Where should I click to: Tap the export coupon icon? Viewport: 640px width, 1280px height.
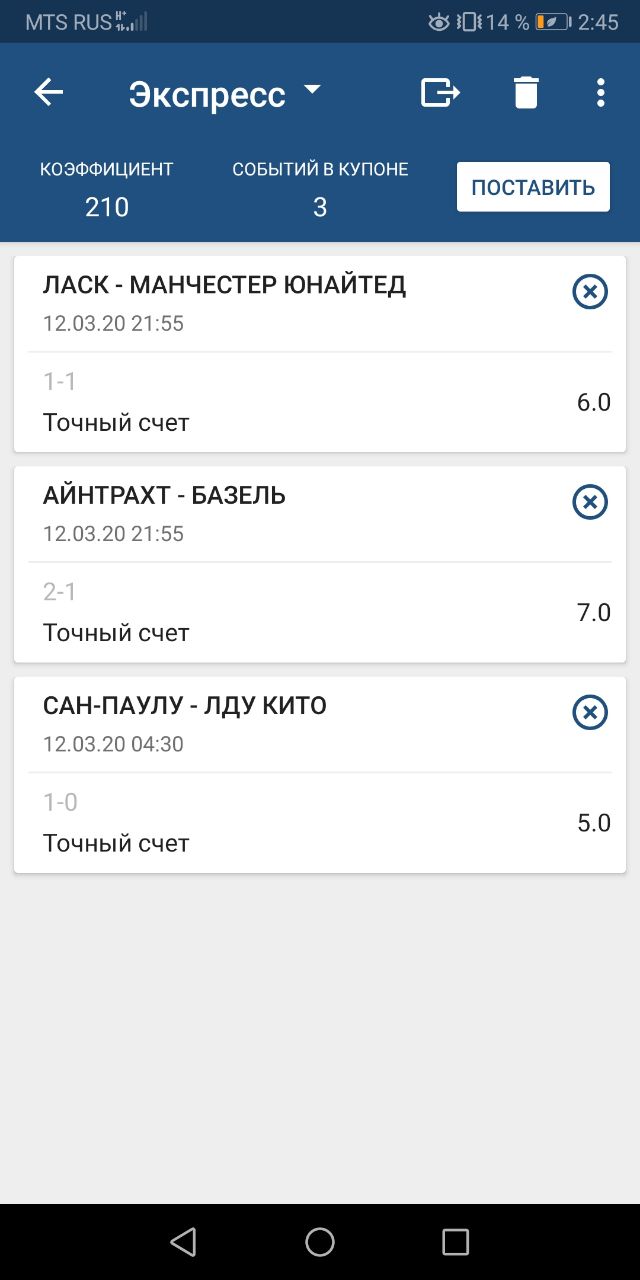coord(440,93)
